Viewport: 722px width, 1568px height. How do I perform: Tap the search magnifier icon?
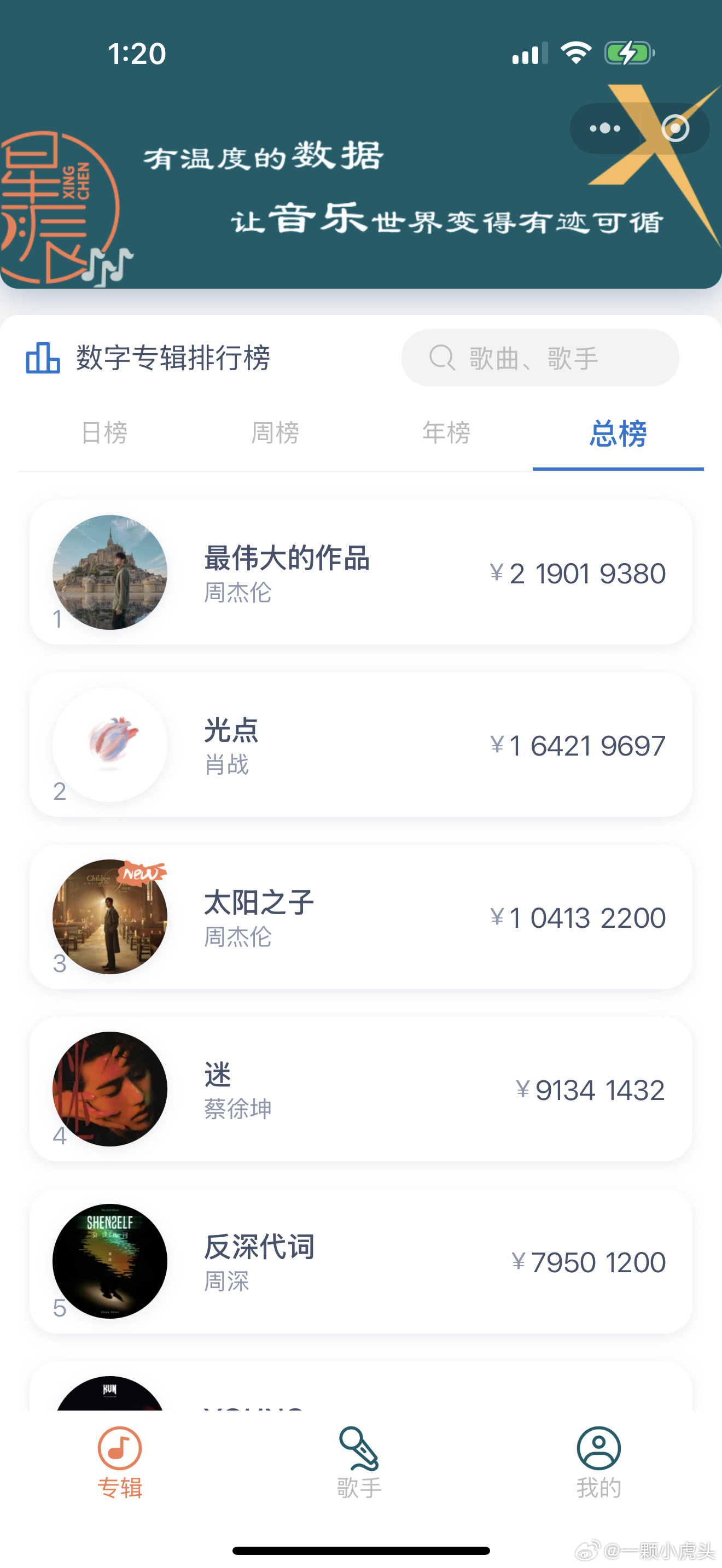pyautogui.click(x=442, y=358)
